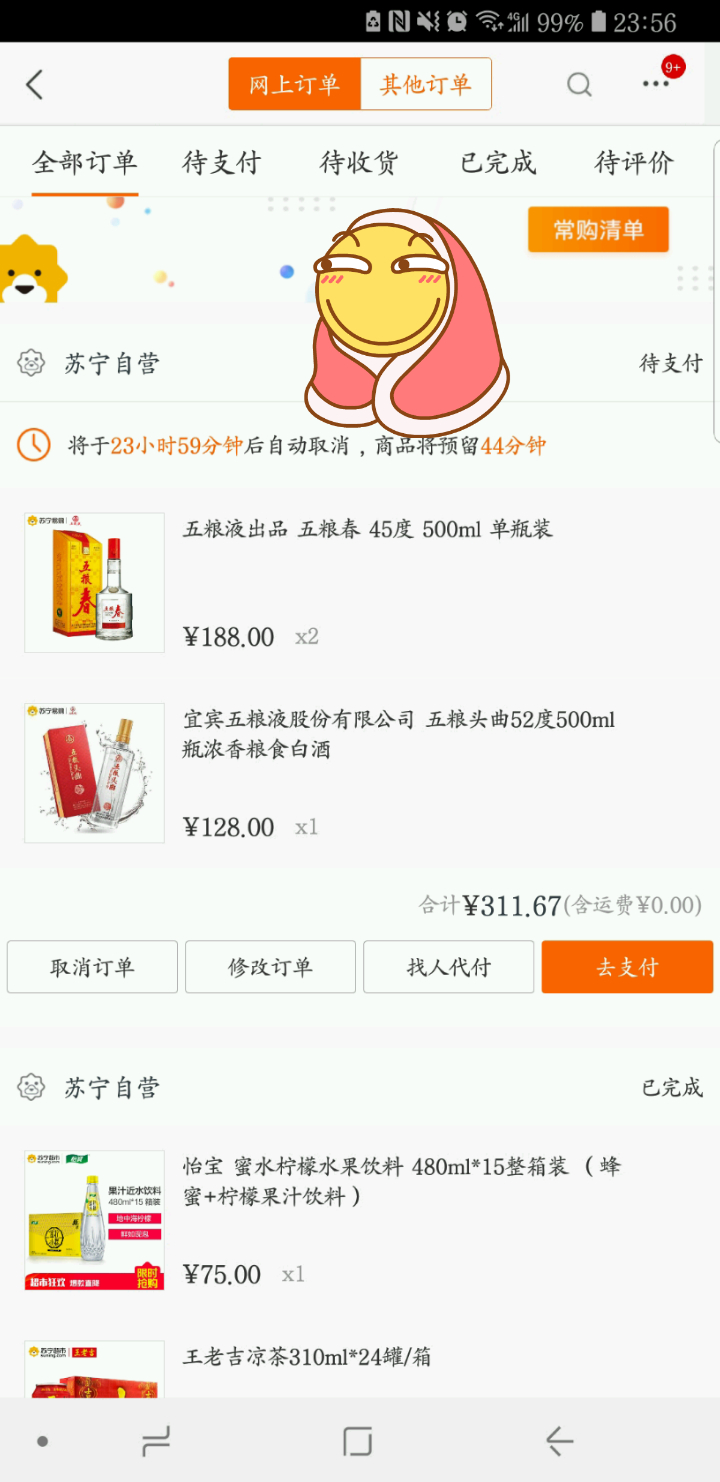Open the three-dot overflow menu
The width and height of the screenshot is (720, 1482).
coord(656,84)
